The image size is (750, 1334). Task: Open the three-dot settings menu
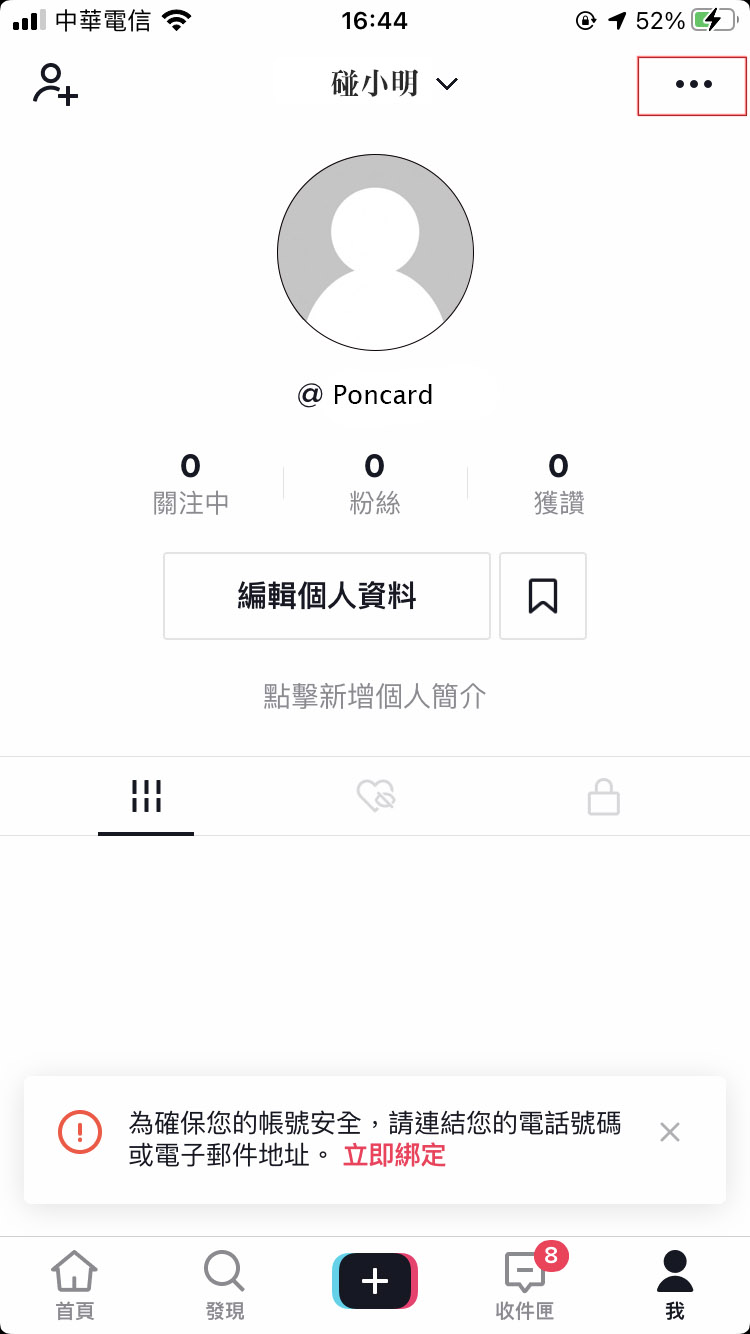693,85
